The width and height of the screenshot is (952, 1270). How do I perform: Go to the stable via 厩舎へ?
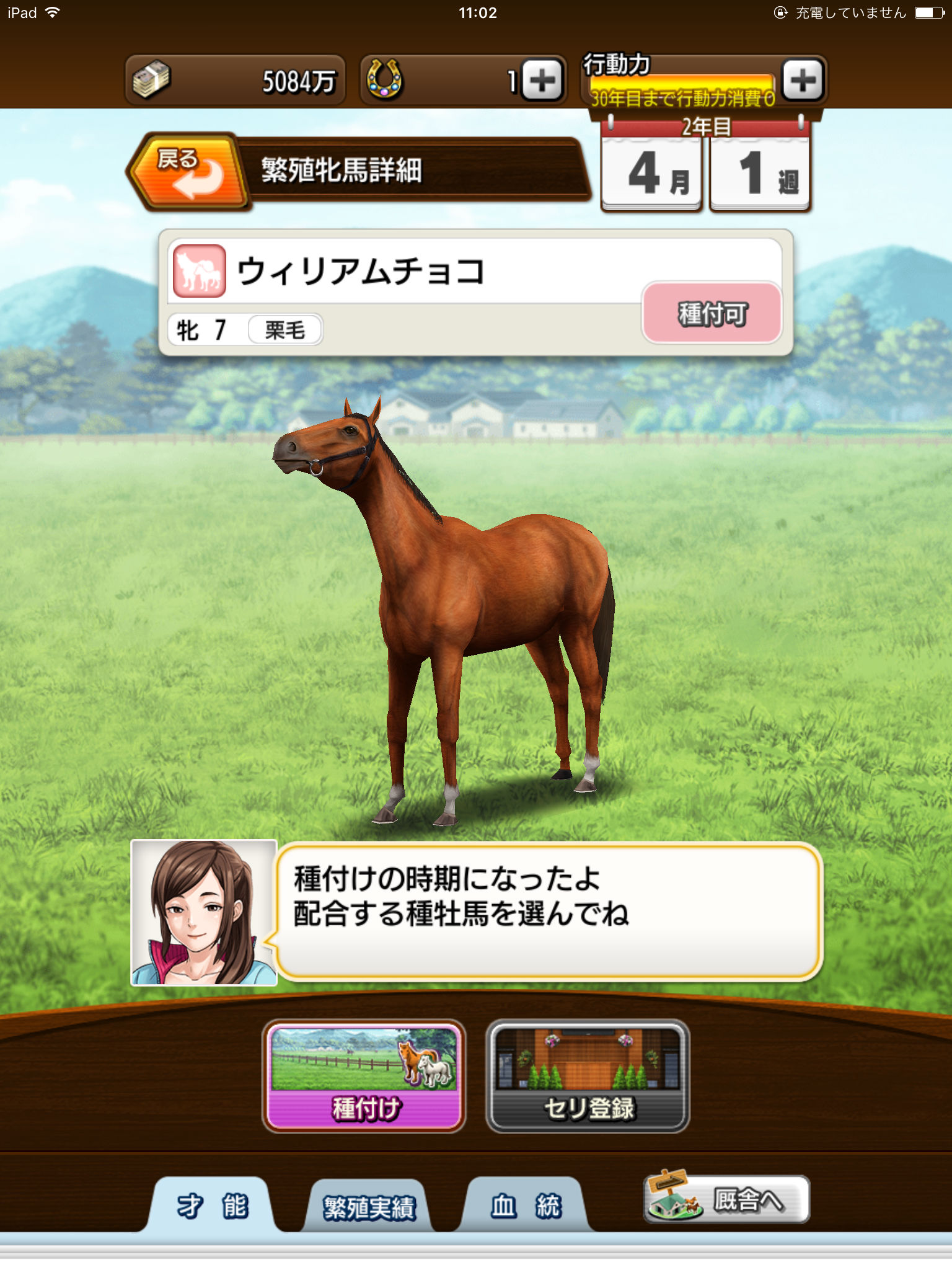click(x=726, y=1200)
